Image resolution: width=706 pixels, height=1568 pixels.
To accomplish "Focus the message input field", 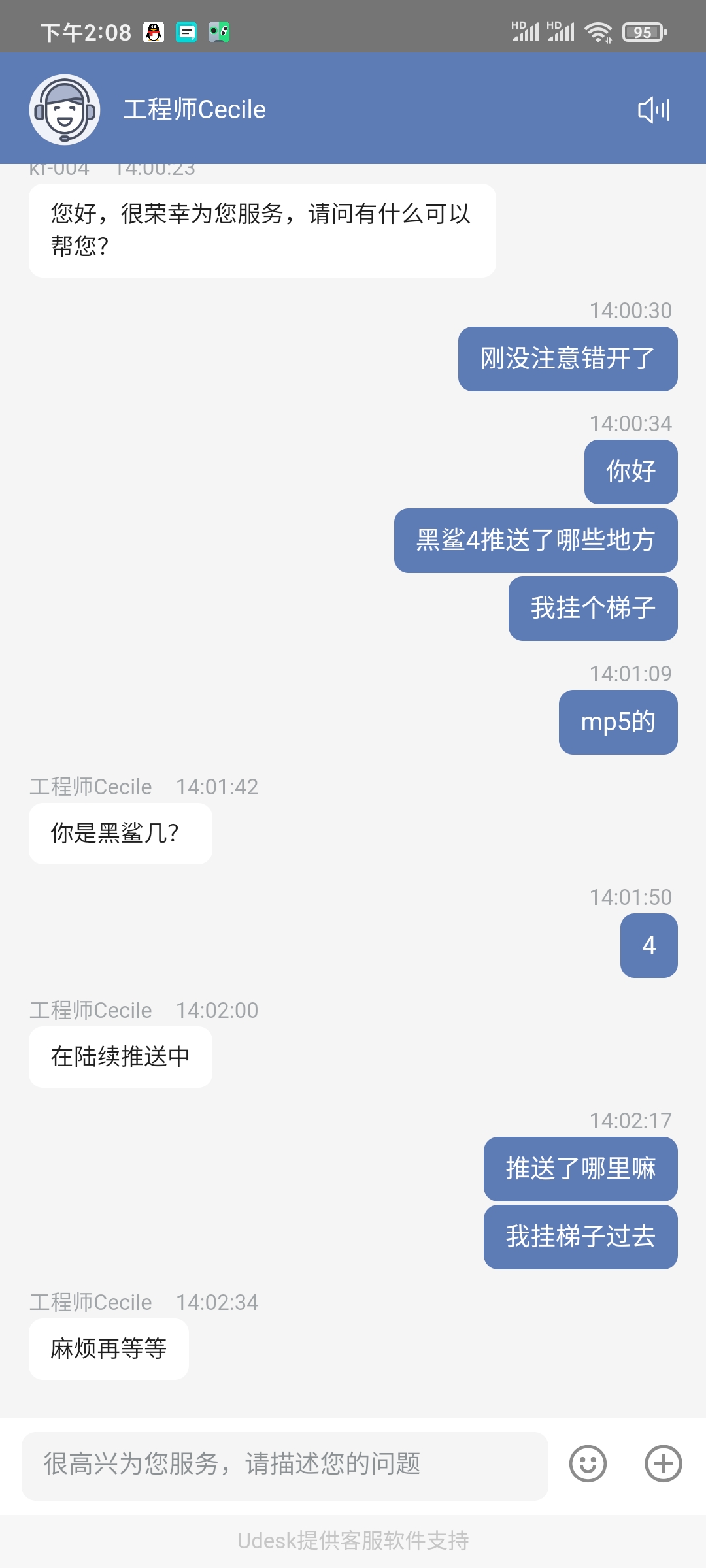I will (285, 1466).
